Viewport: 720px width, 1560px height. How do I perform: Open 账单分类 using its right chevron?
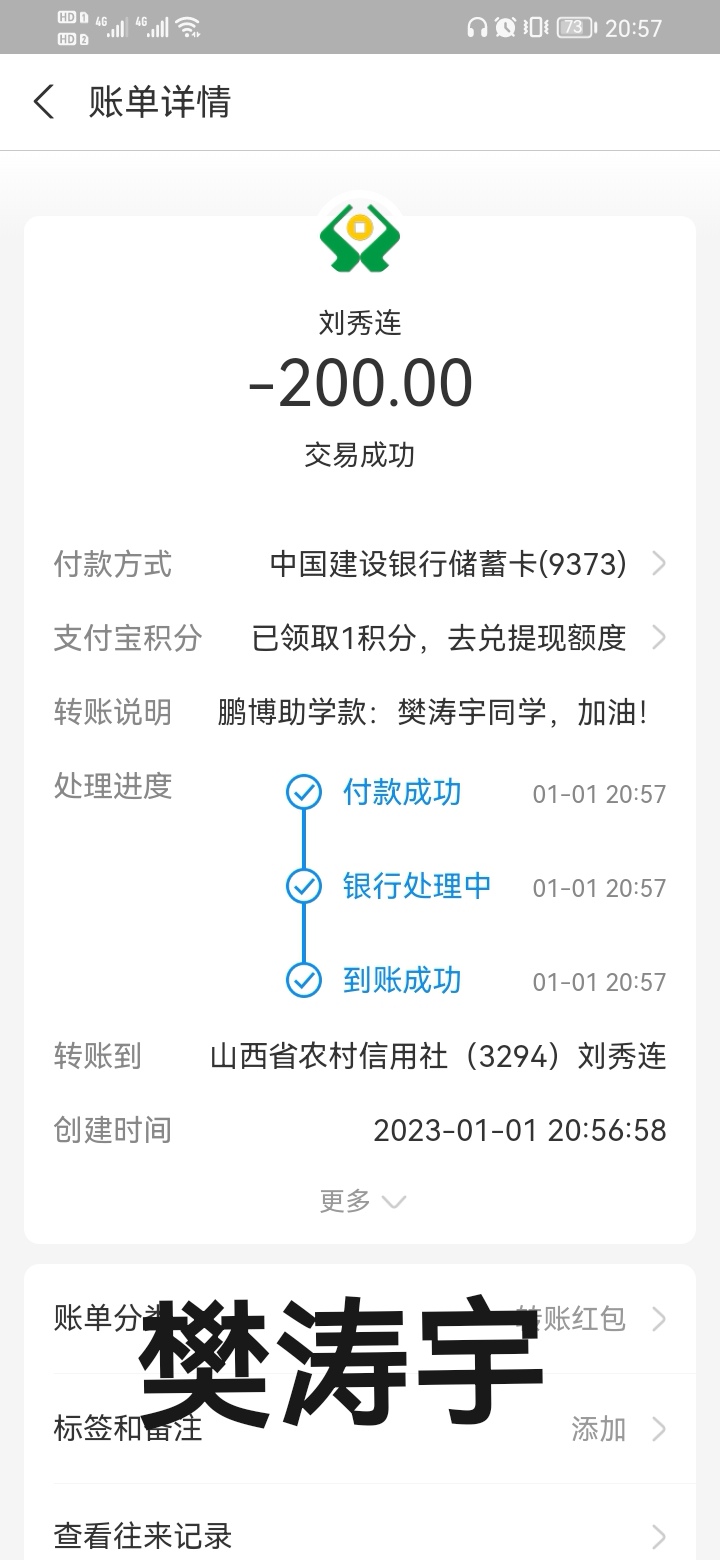[660, 1319]
